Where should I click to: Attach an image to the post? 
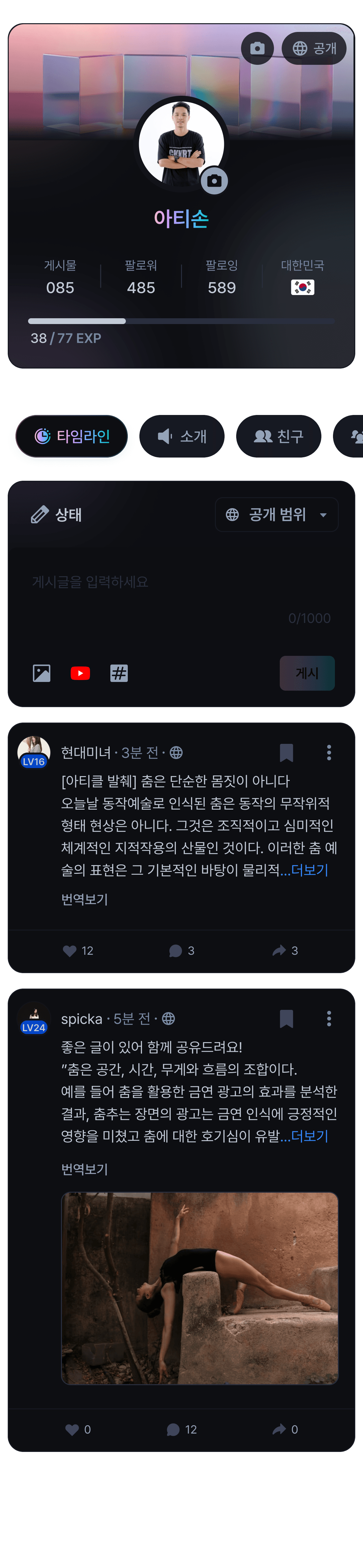coord(41,673)
